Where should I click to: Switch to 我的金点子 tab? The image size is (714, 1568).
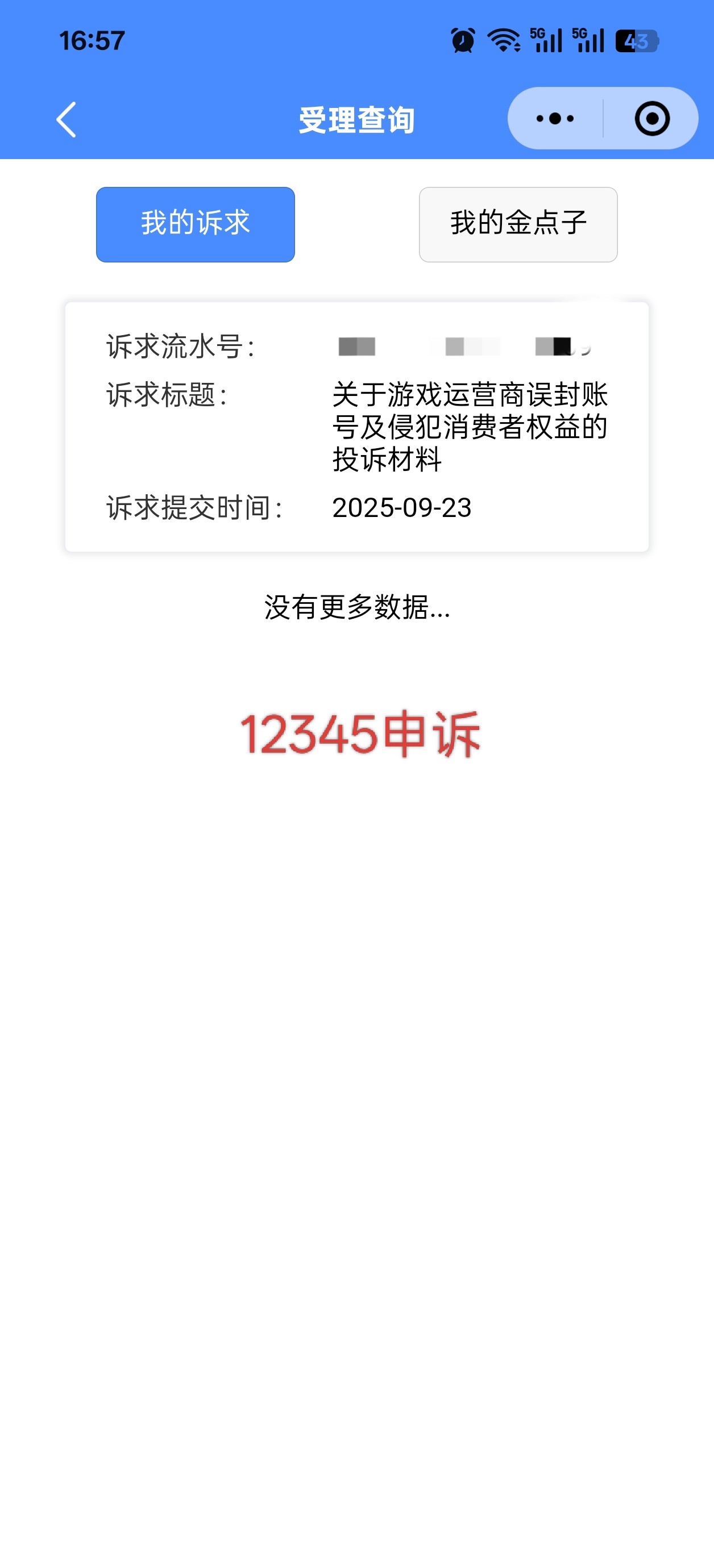[x=518, y=224]
